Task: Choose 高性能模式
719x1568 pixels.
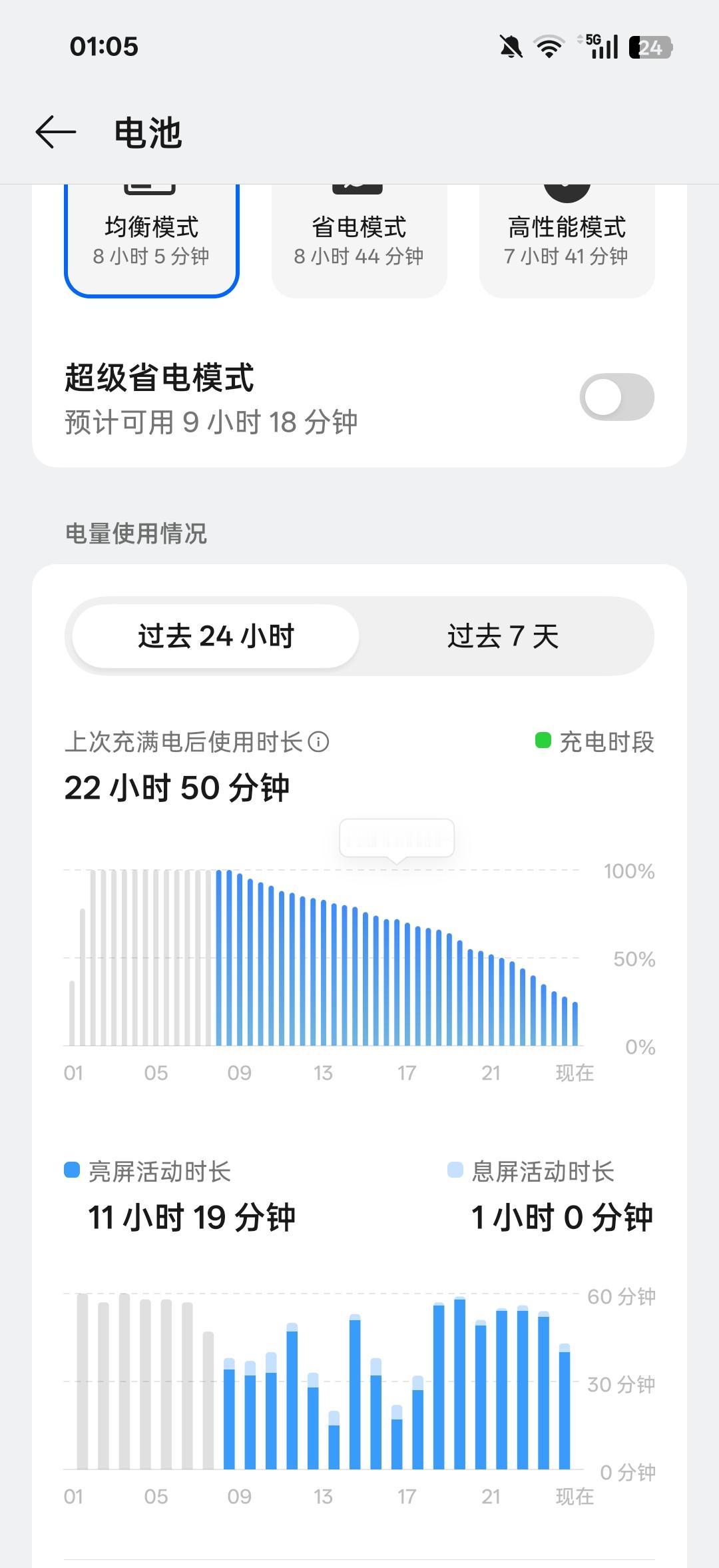Action: tap(567, 238)
